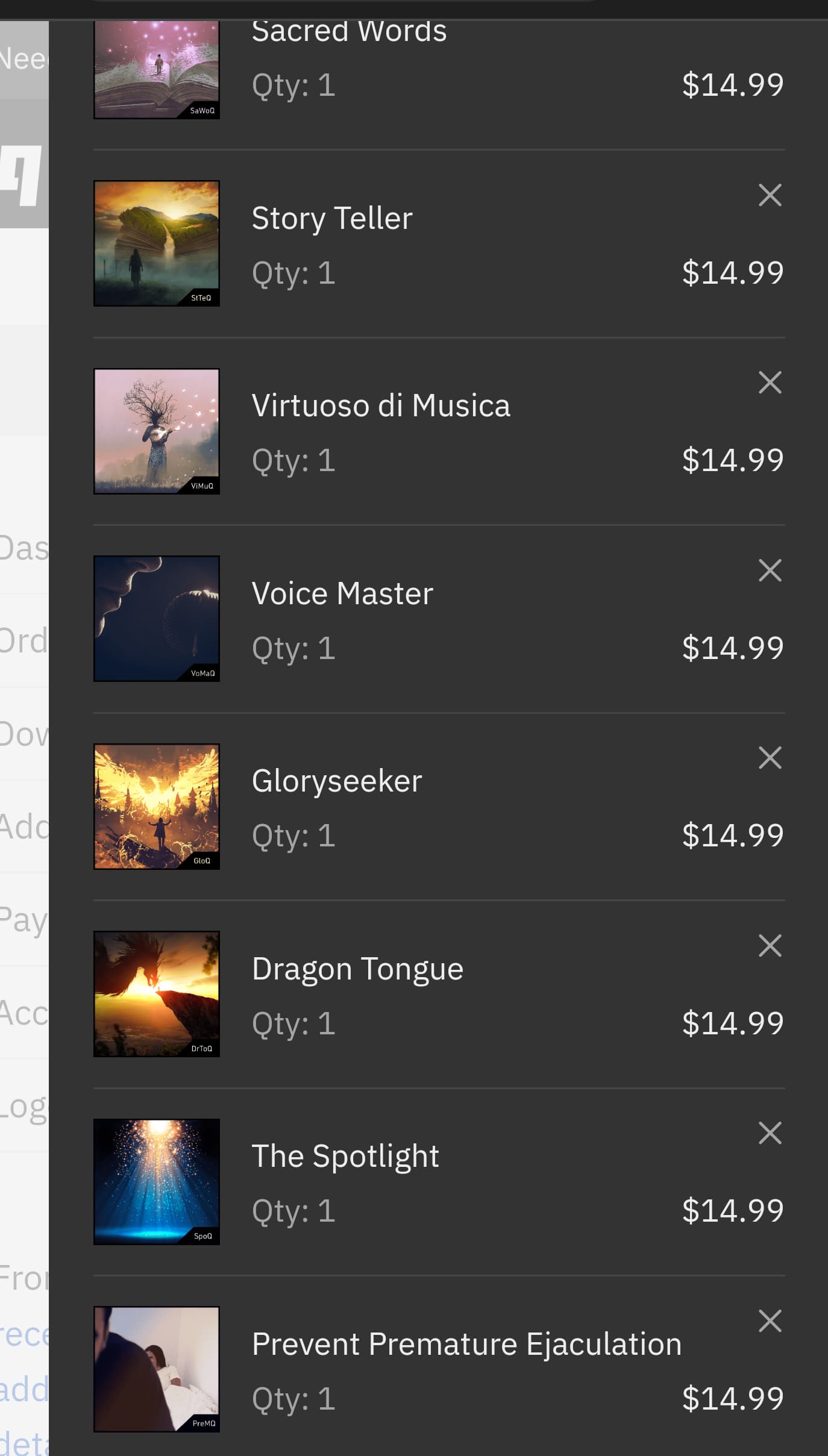Open the Story Teller product thumbnail

tap(157, 243)
